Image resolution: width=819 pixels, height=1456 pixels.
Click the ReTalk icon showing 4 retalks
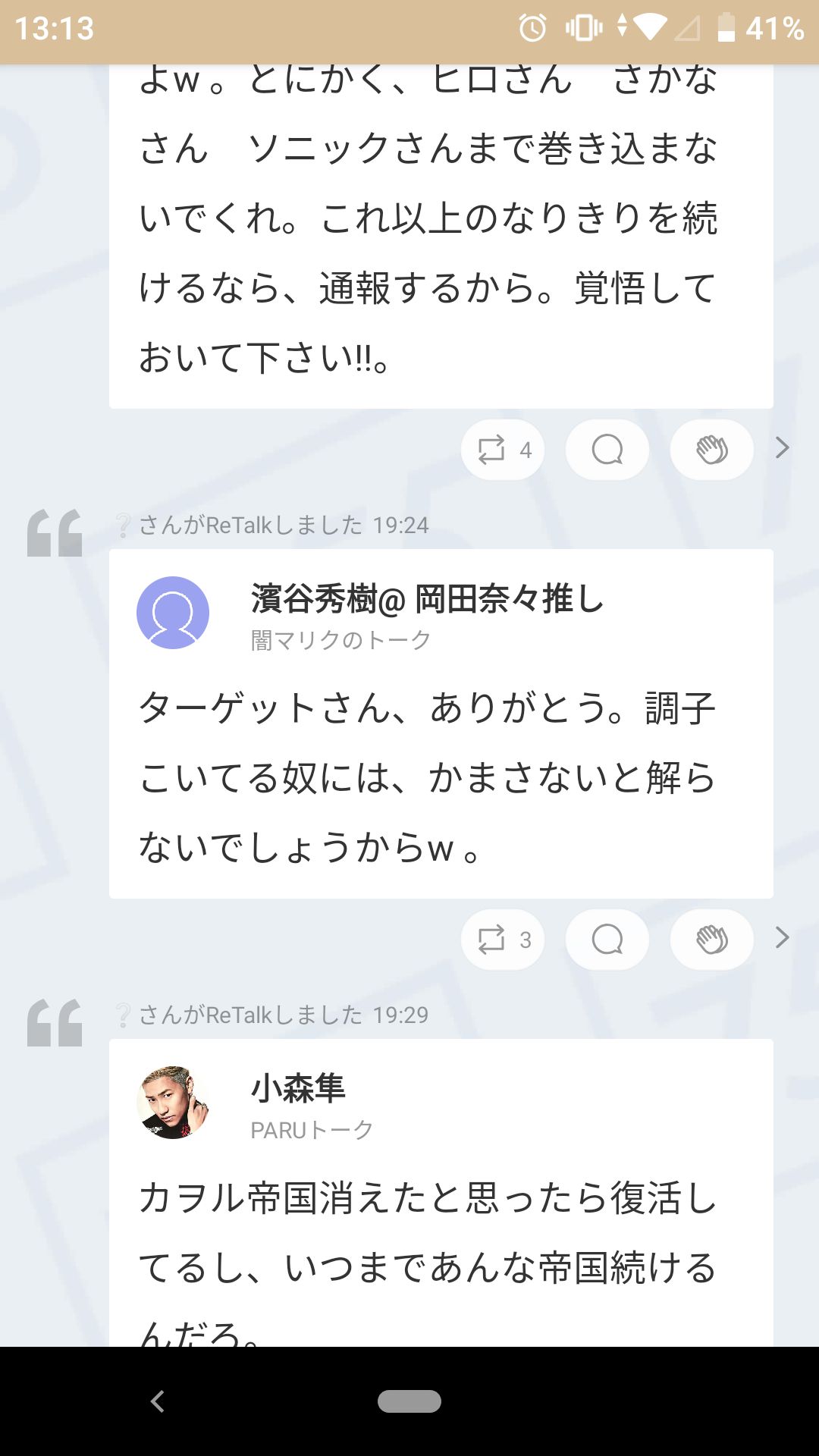(501, 449)
